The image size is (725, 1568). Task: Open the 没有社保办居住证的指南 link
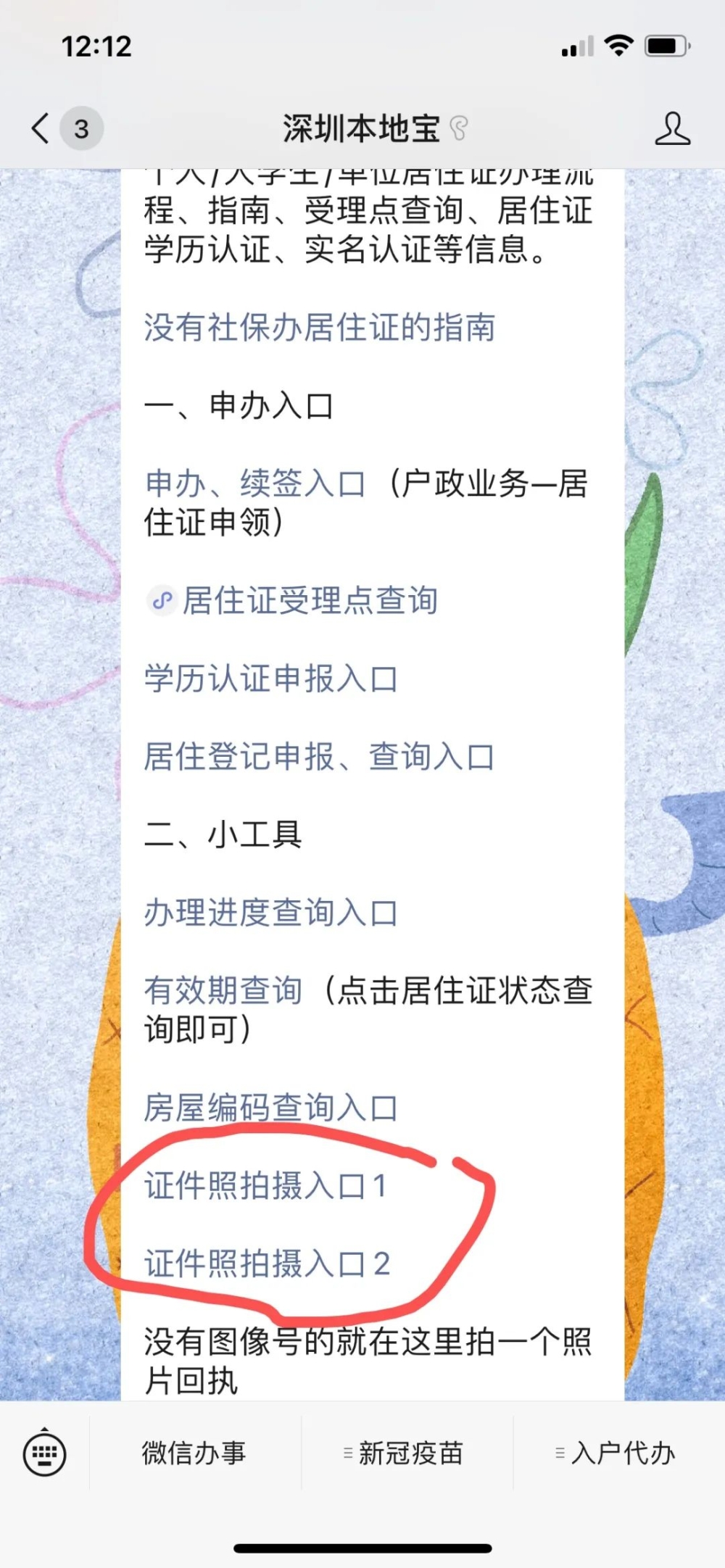[319, 328]
